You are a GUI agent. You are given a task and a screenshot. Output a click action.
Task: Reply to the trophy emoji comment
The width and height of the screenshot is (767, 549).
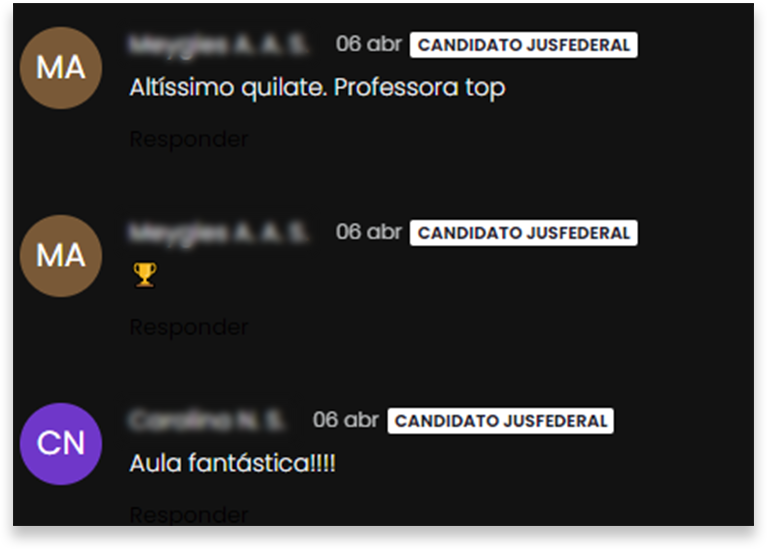coord(188,327)
